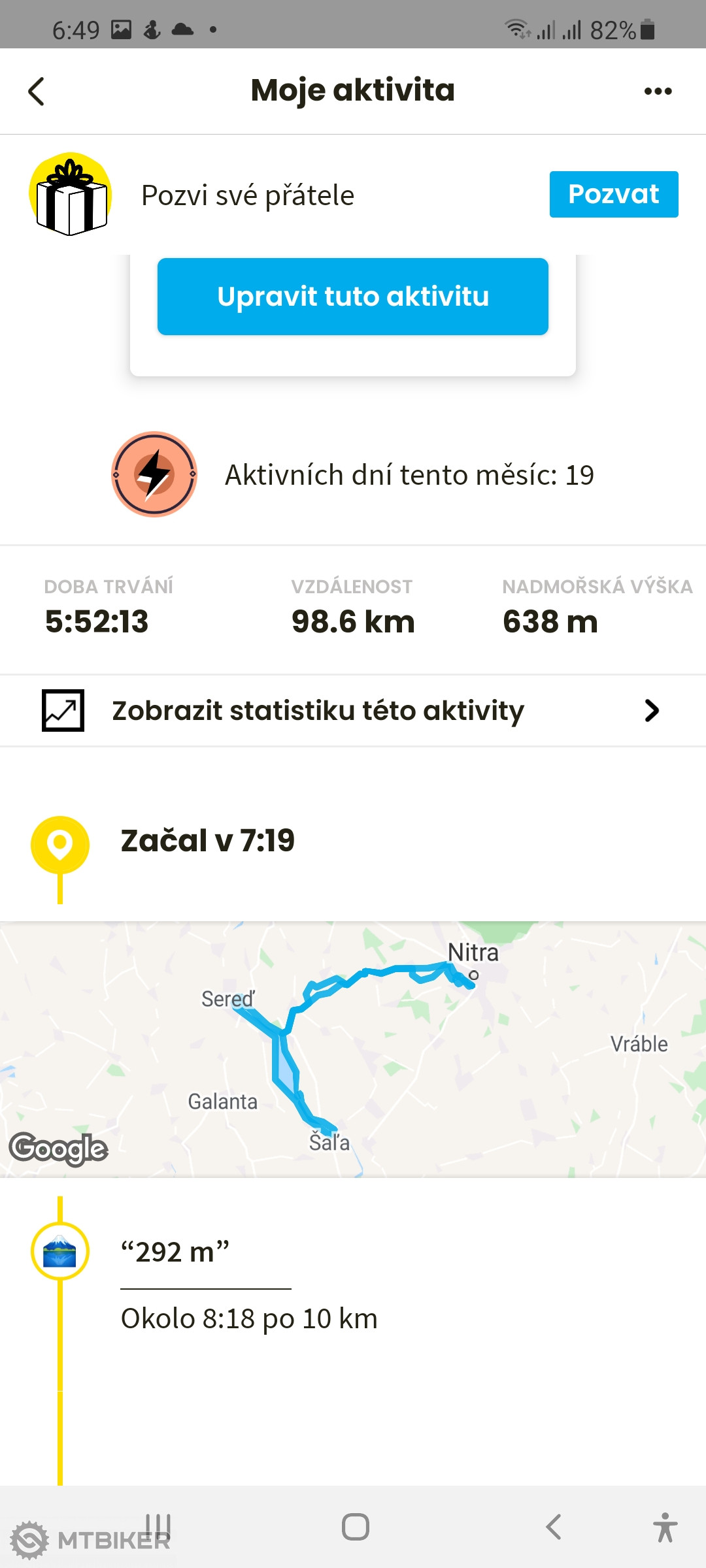The height and width of the screenshot is (1568, 706).
Task: Open the route map near Nitra
Action: [x=353, y=1049]
